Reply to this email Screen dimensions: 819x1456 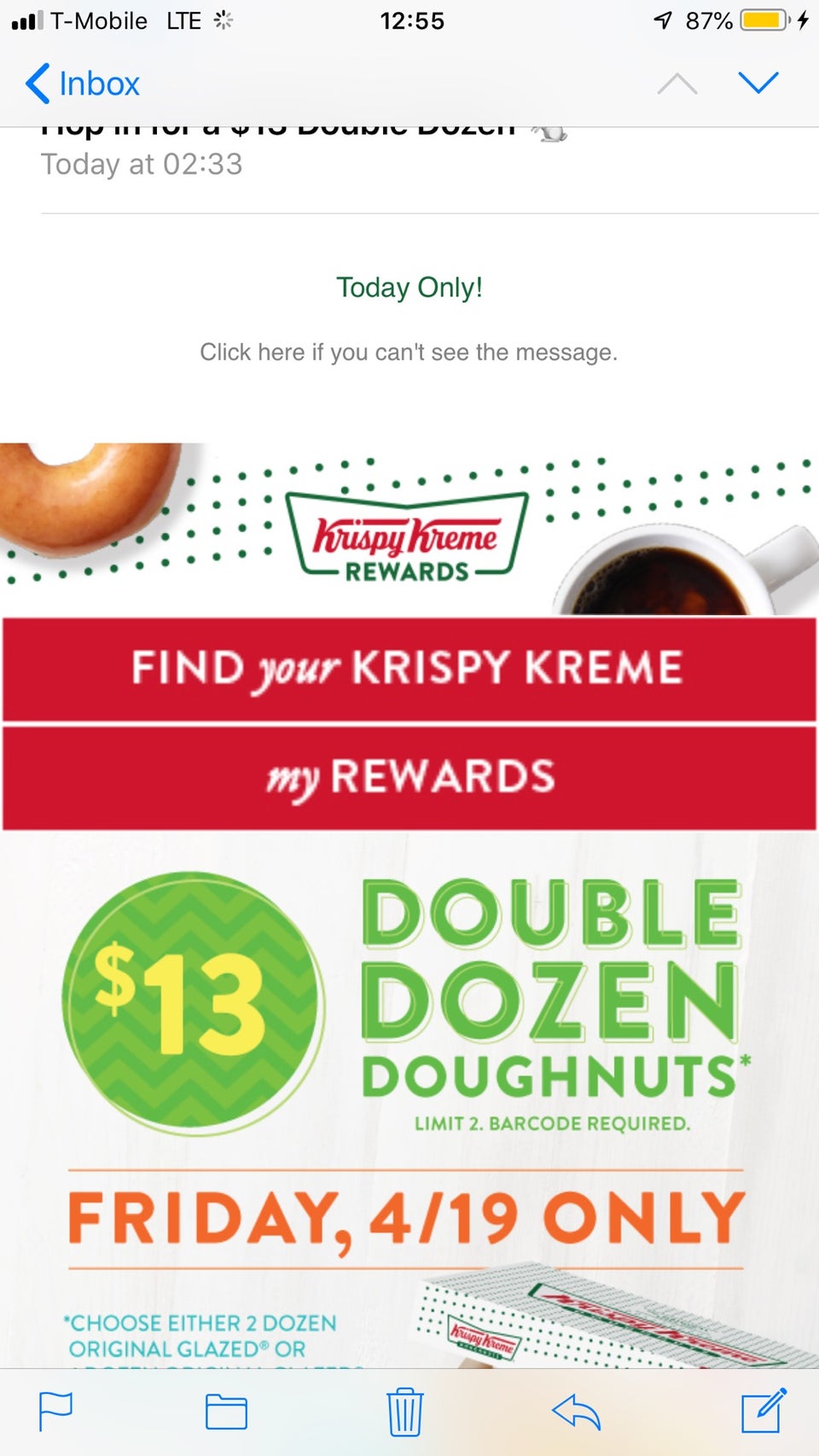[577, 1412]
